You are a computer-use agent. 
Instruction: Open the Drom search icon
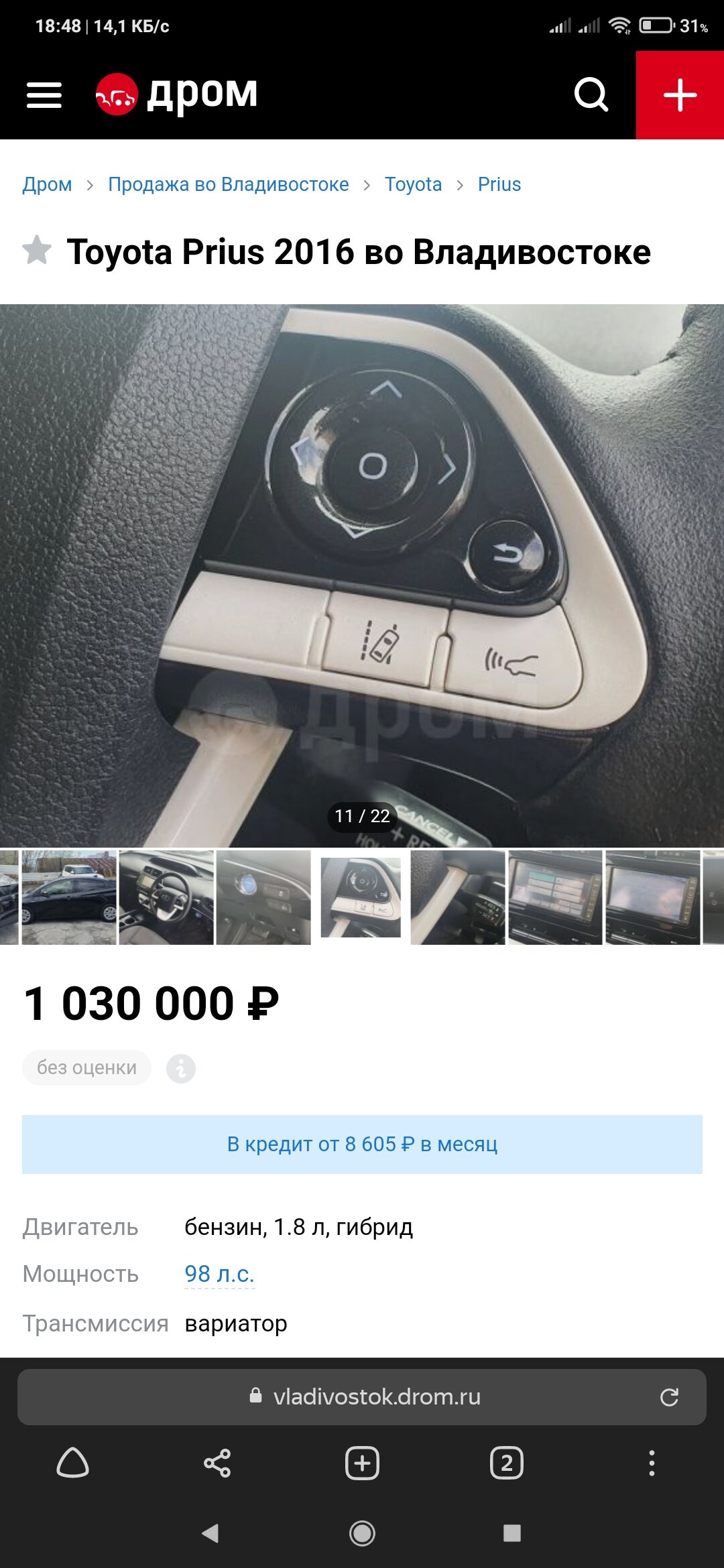[591, 94]
